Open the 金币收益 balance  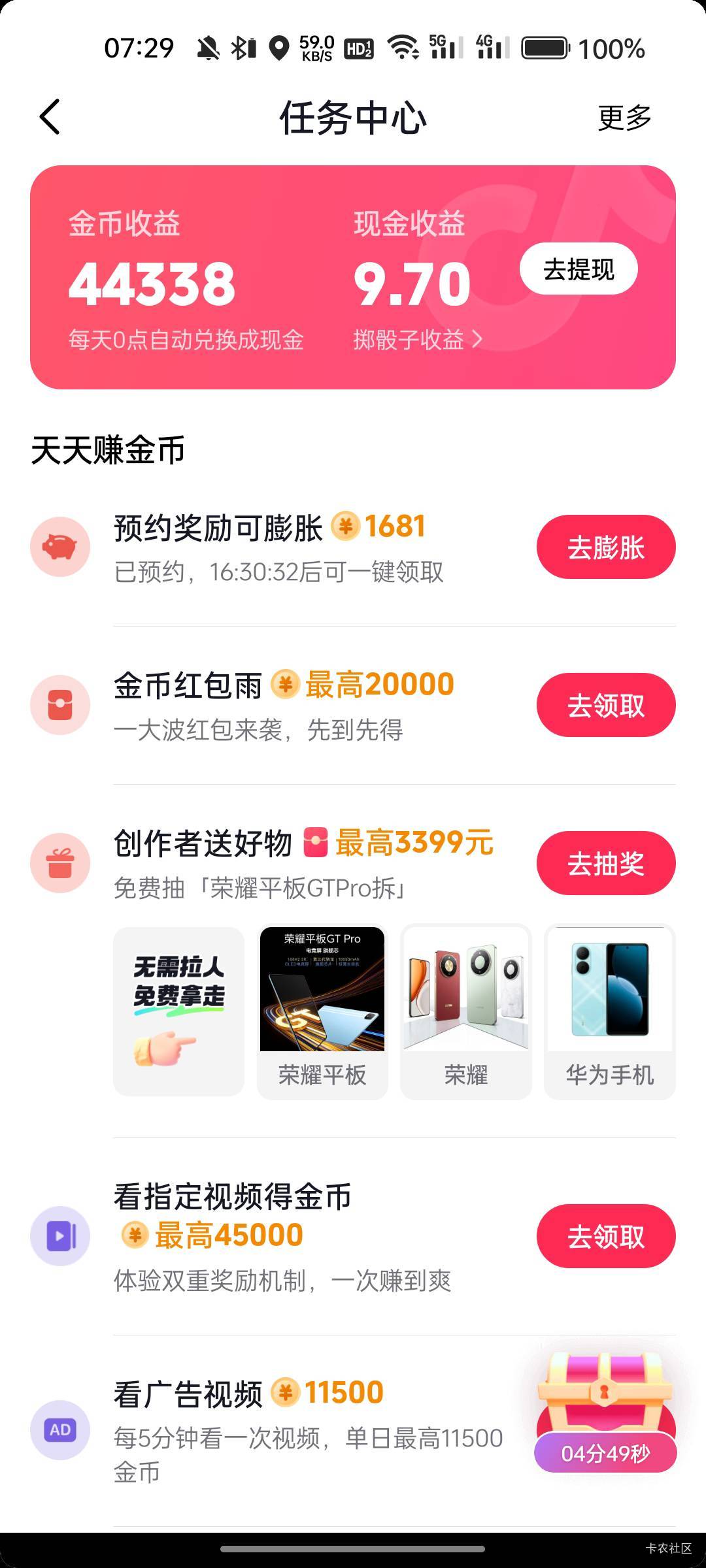[x=152, y=284]
